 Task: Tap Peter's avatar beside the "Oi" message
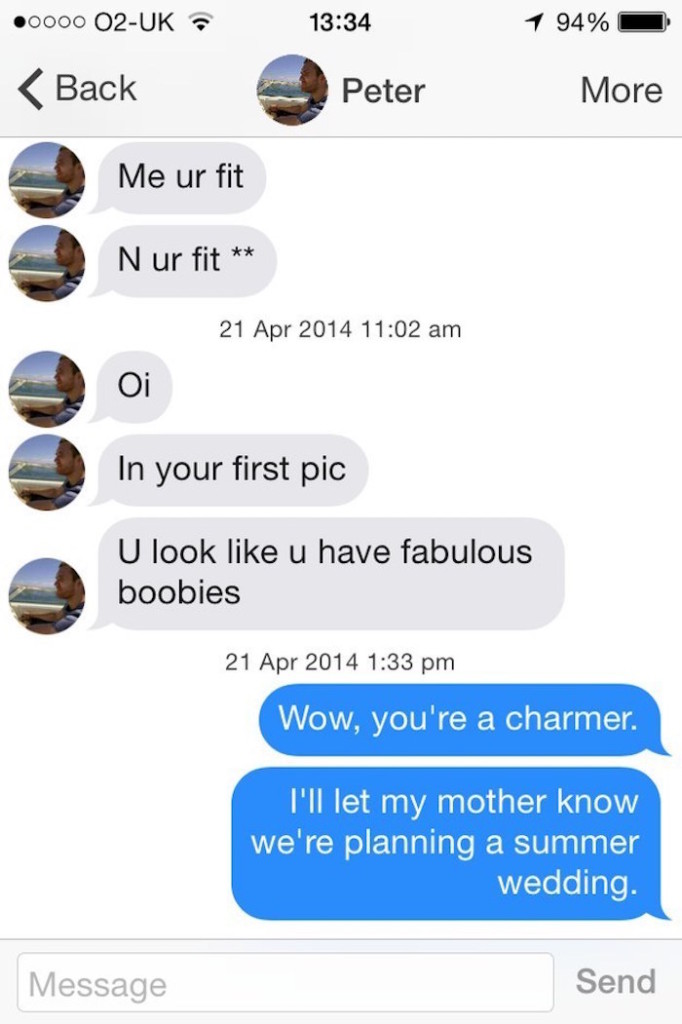(46, 388)
